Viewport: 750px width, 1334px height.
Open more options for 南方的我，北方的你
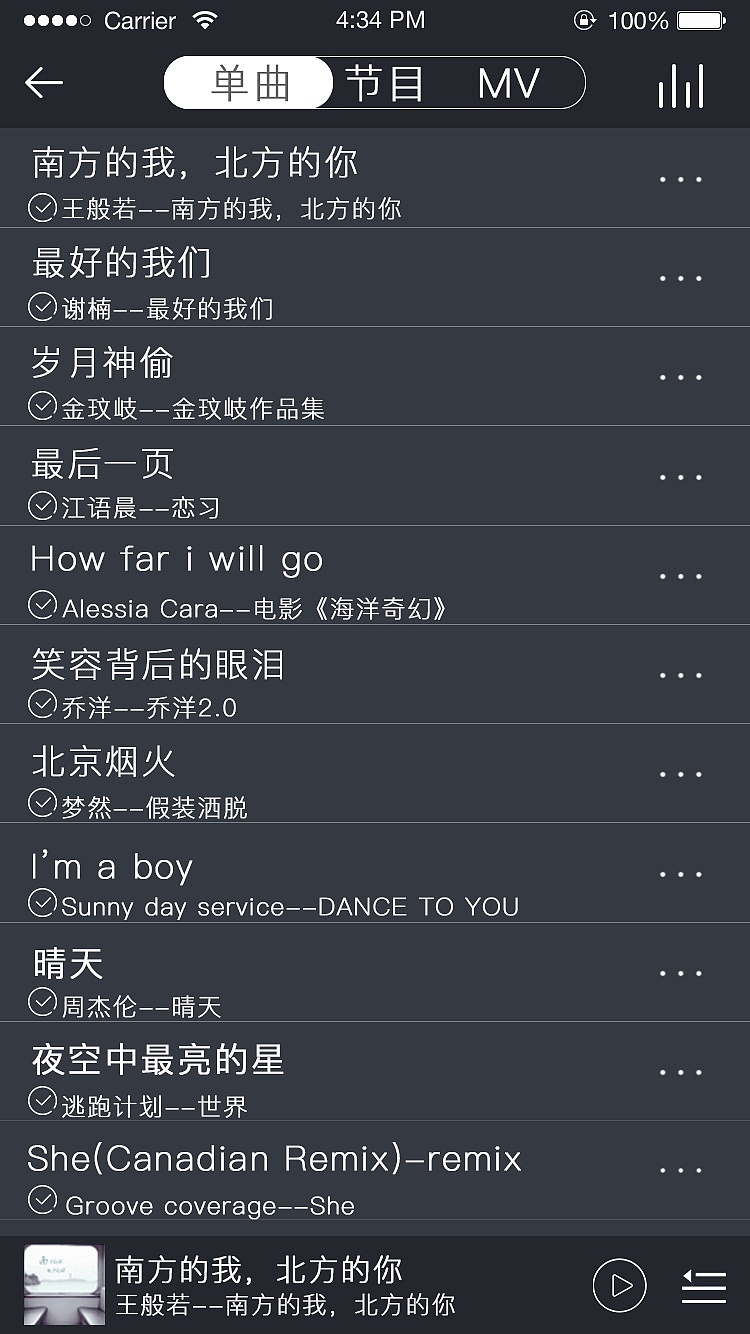tap(680, 177)
